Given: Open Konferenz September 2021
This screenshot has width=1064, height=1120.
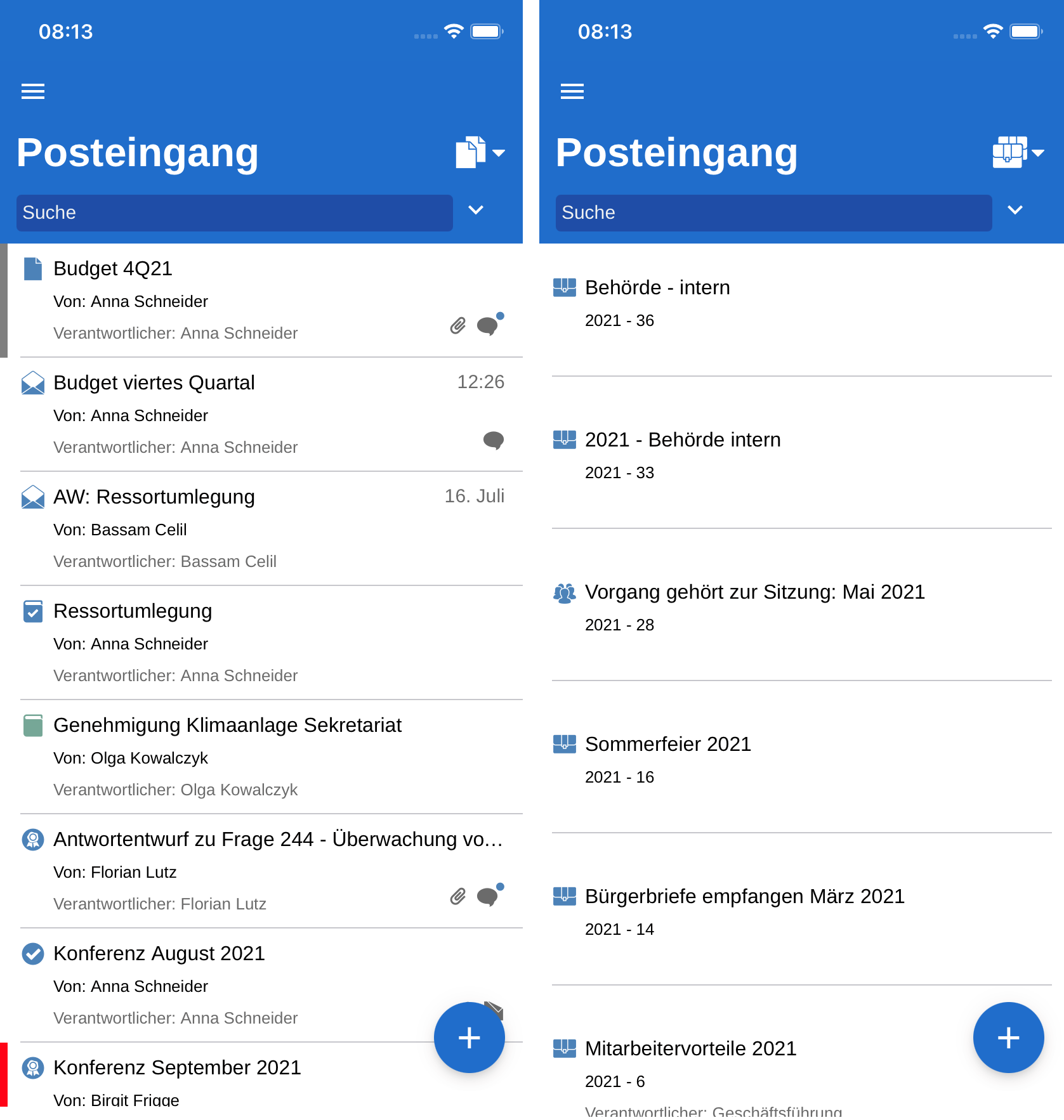Looking at the screenshot, I should point(177,1068).
